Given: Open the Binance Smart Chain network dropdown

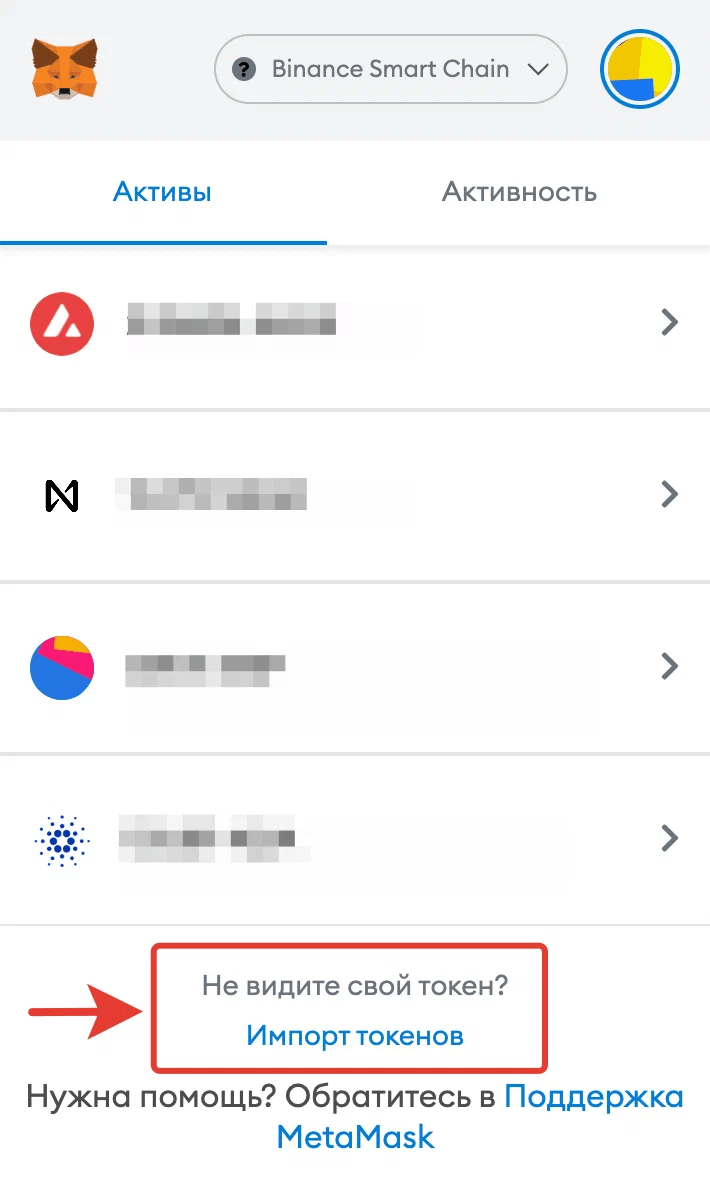Looking at the screenshot, I should coord(391,70).
